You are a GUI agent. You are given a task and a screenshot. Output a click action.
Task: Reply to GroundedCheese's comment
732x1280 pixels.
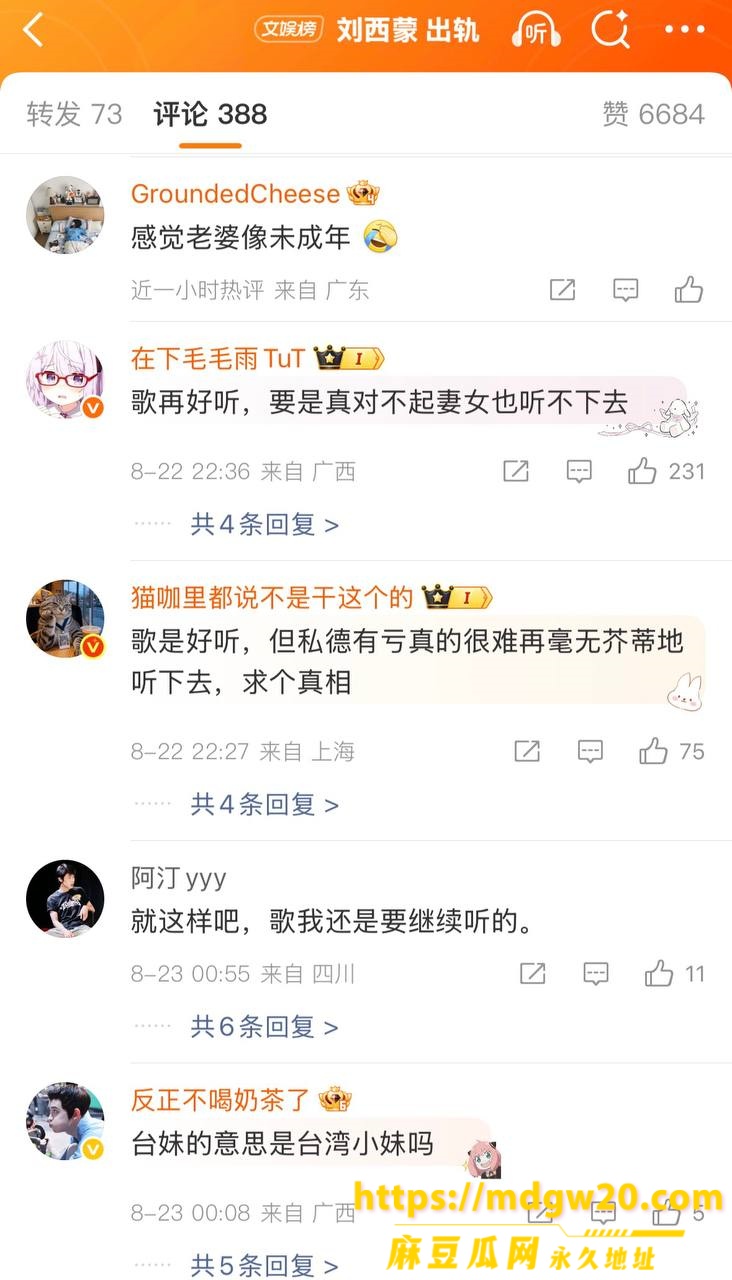(x=626, y=290)
